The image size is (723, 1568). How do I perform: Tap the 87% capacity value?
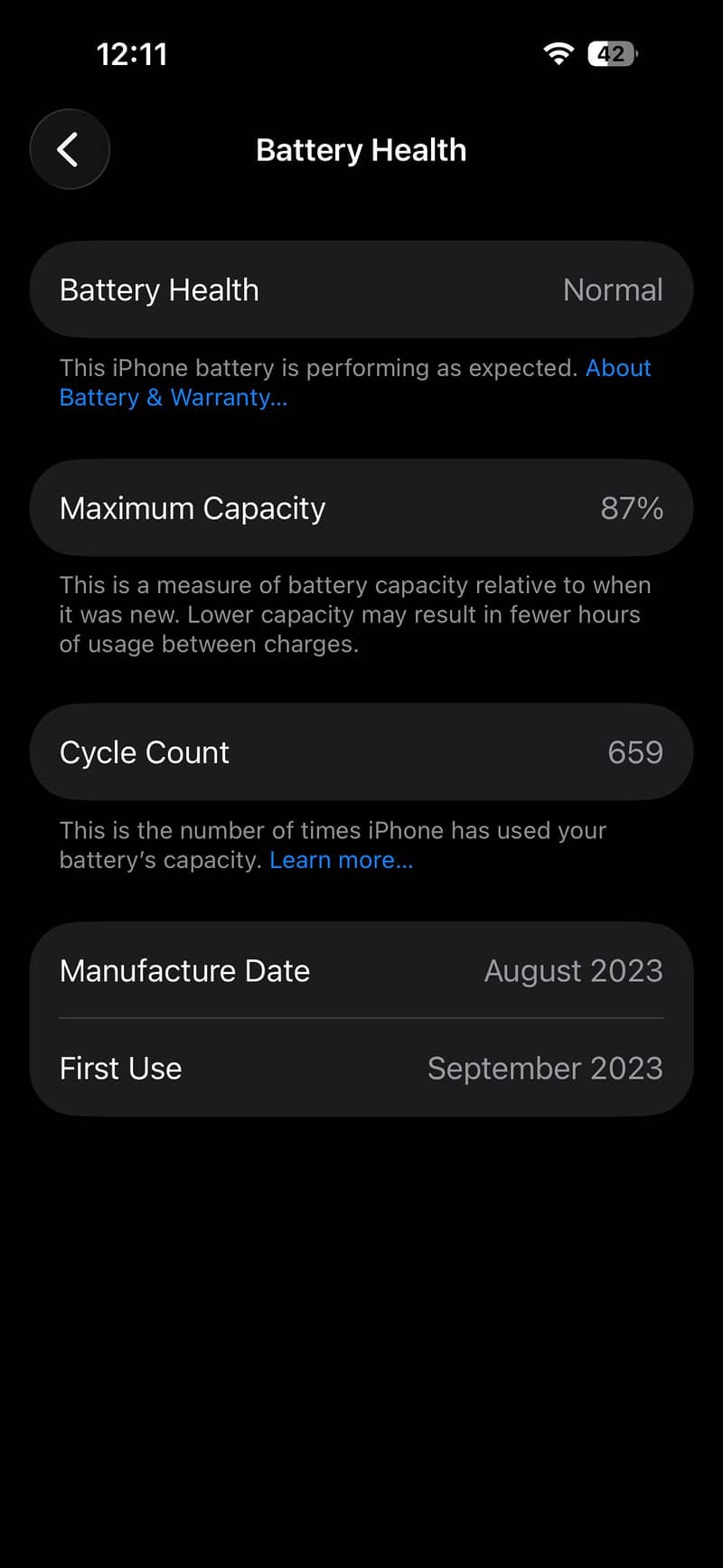coord(632,507)
